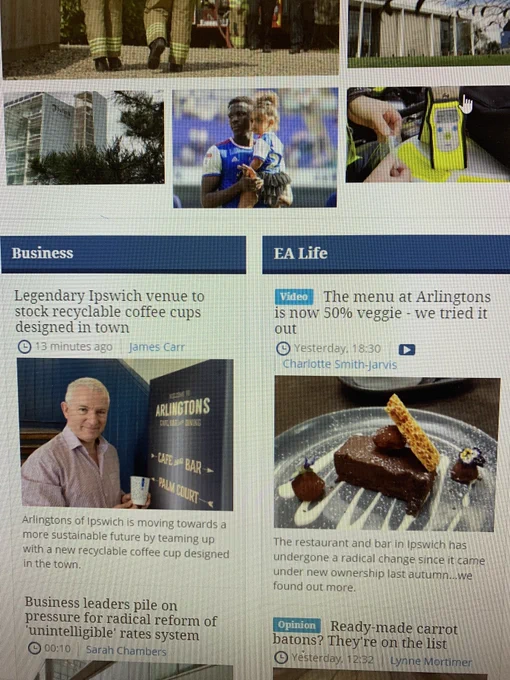View author Lynne Mortimer's articles
Image resolution: width=510 pixels, height=680 pixels.
431,661
